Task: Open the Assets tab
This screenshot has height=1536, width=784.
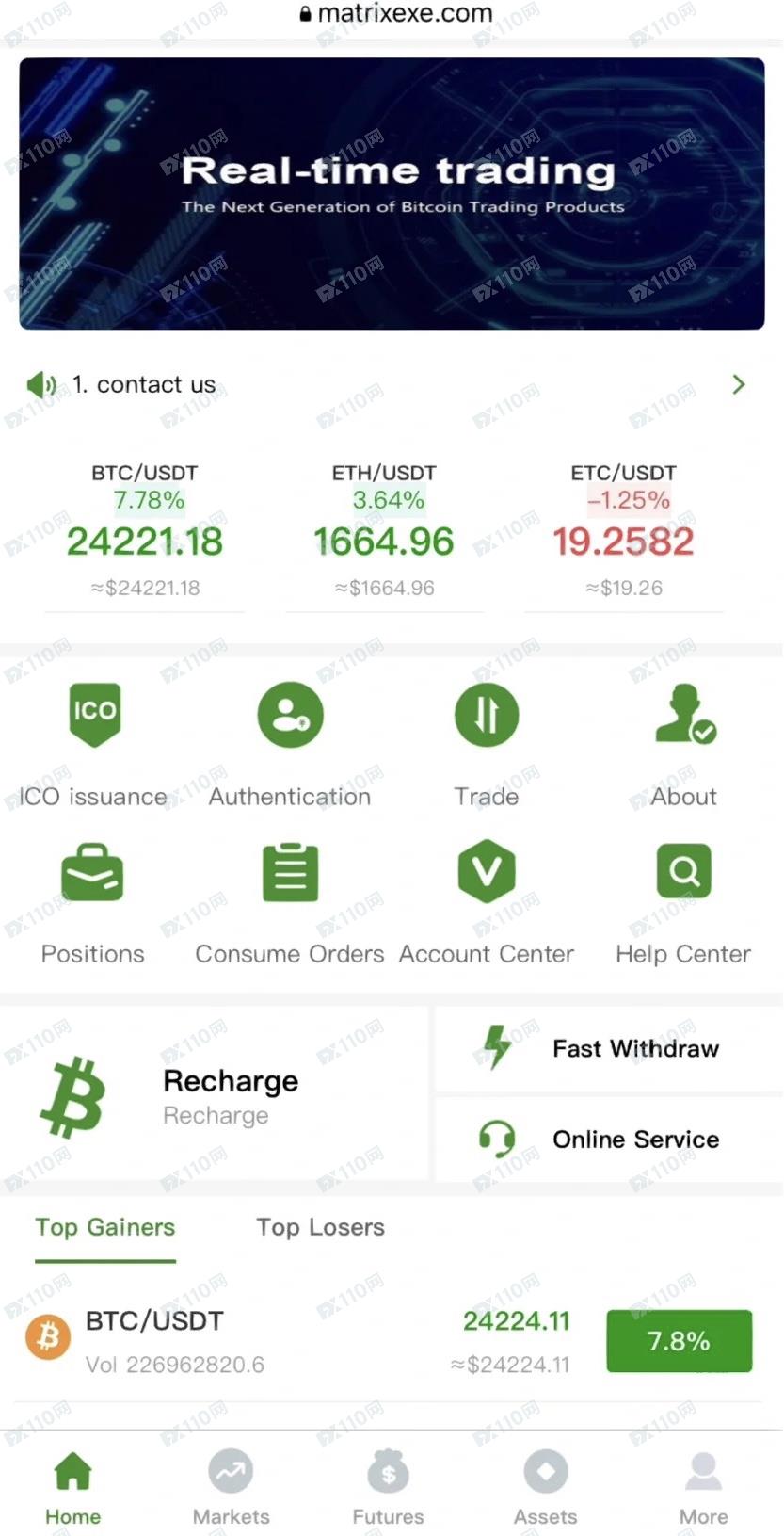Action: (545, 1487)
